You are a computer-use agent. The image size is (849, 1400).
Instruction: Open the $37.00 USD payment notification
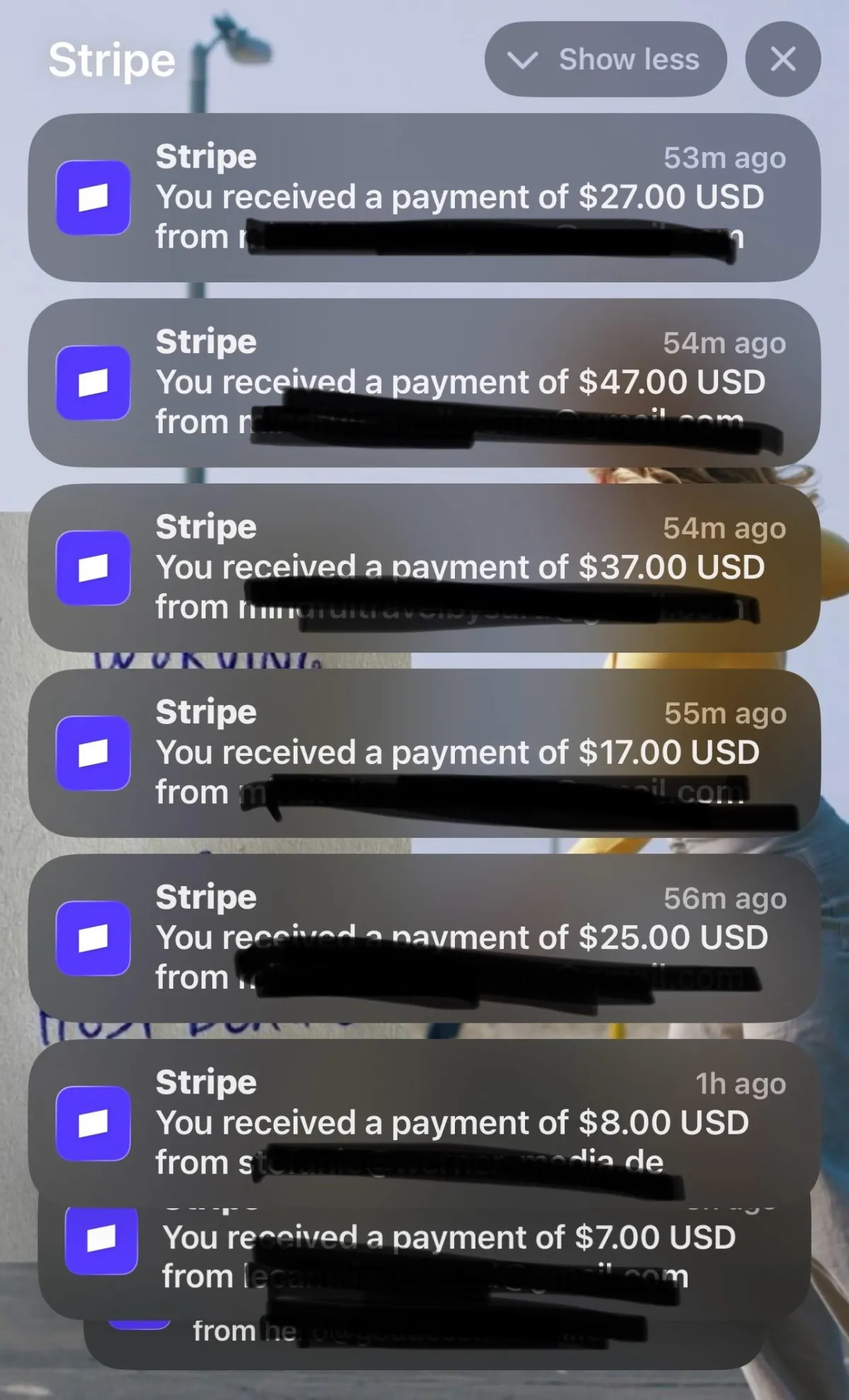[424, 568]
